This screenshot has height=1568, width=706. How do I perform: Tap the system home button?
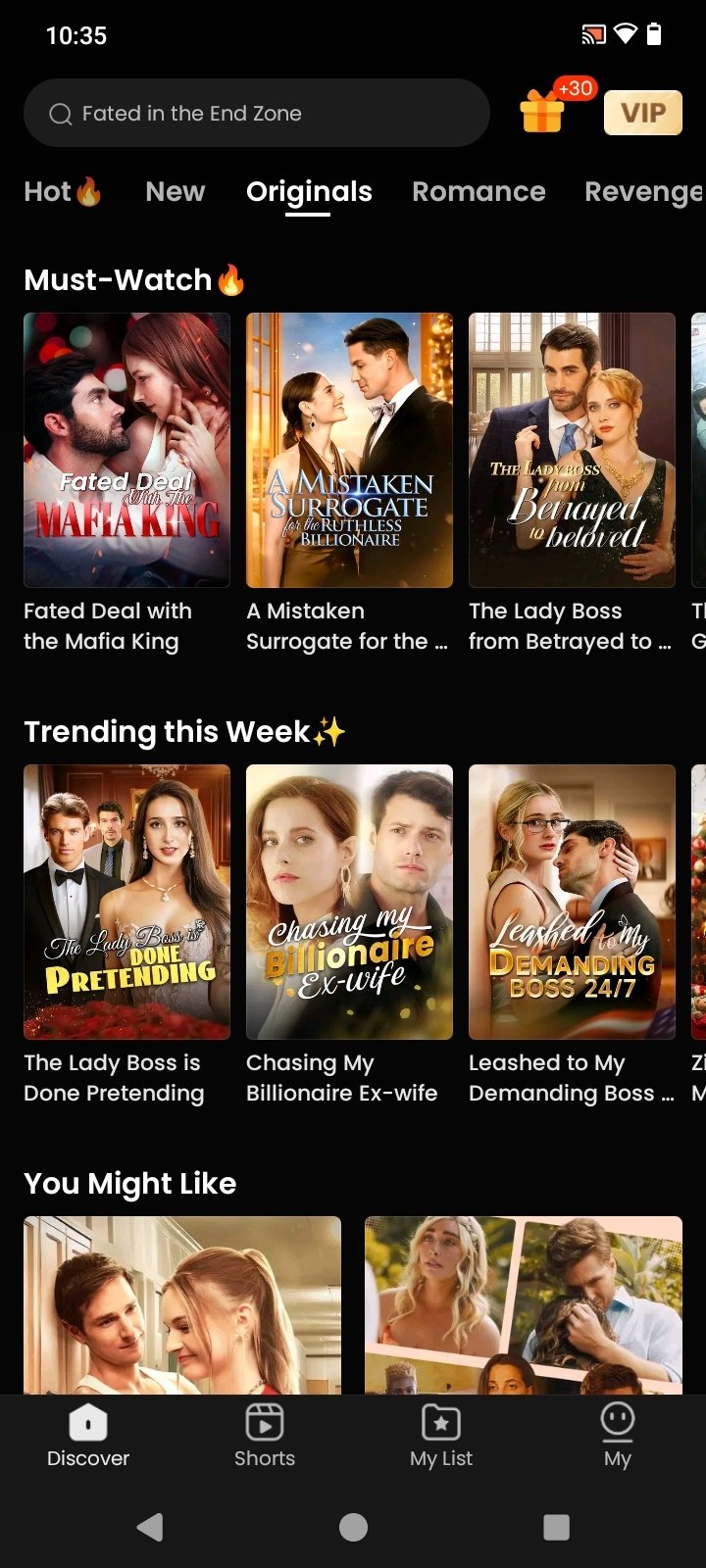point(353,1527)
